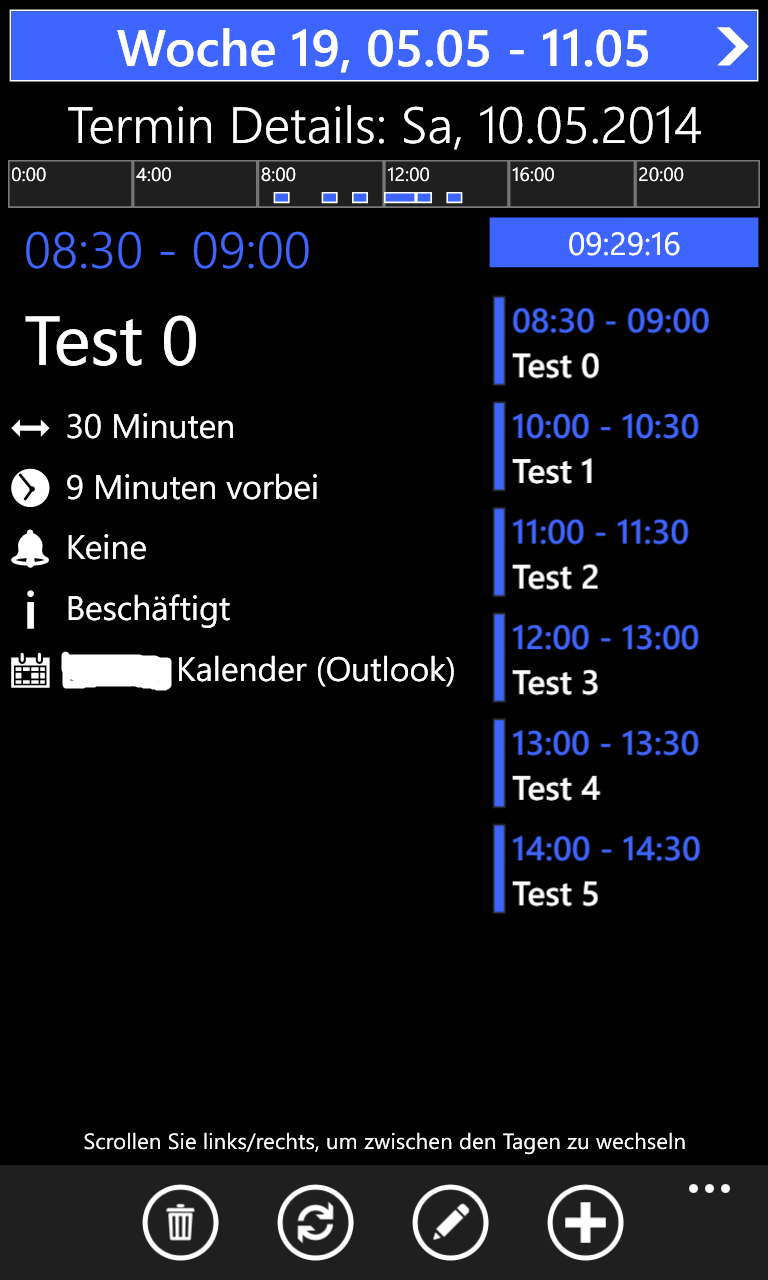Screen dimensions: 768x1280
Task: Open the Test 4 appointment at 13:00
Action: tap(625, 764)
